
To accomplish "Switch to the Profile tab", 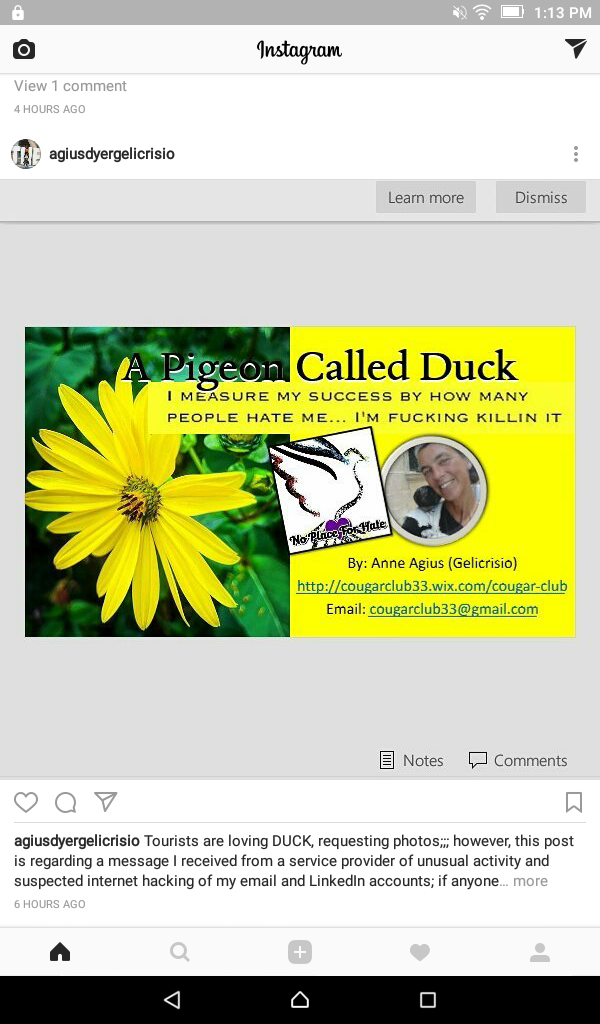I will pyautogui.click(x=540, y=953).
